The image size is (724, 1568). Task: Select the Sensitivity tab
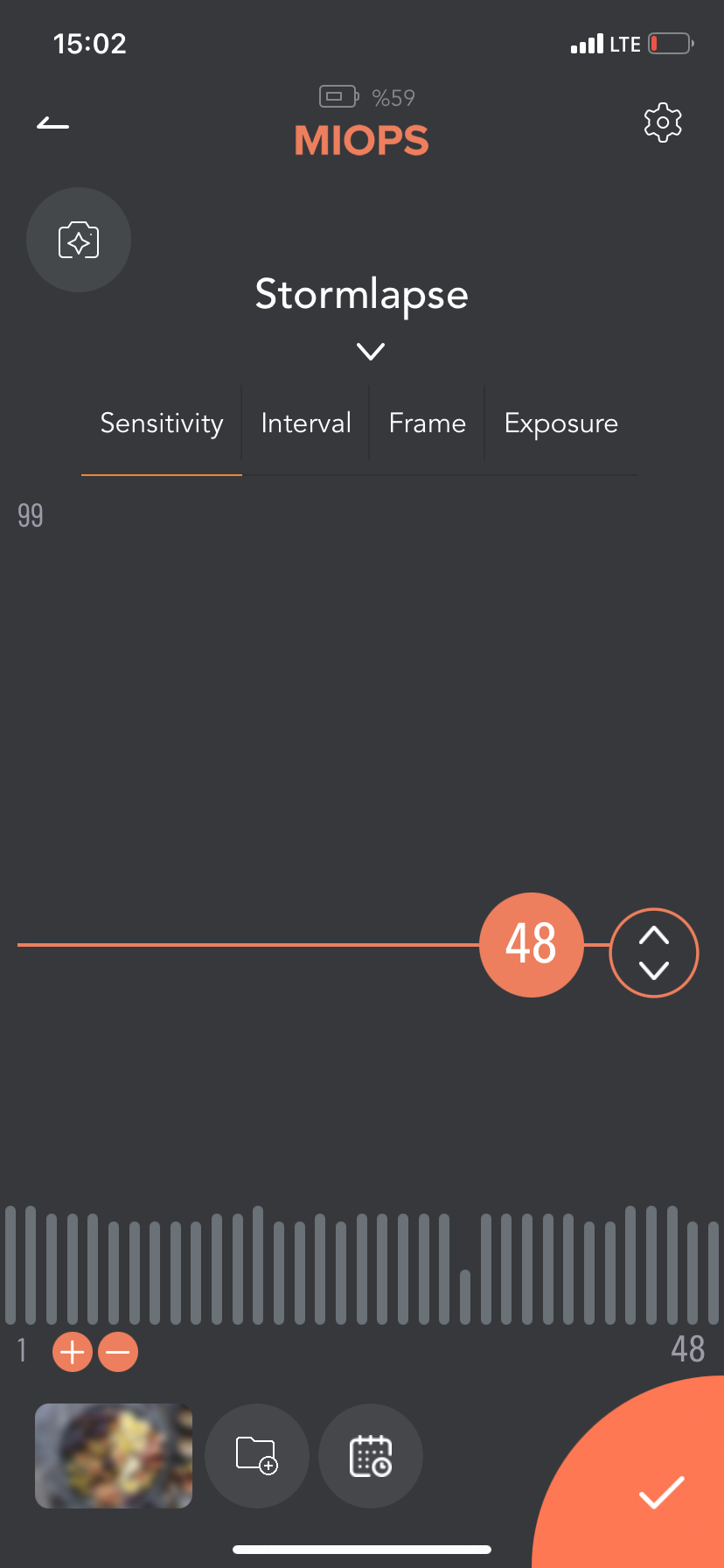(x=162, y=423)
